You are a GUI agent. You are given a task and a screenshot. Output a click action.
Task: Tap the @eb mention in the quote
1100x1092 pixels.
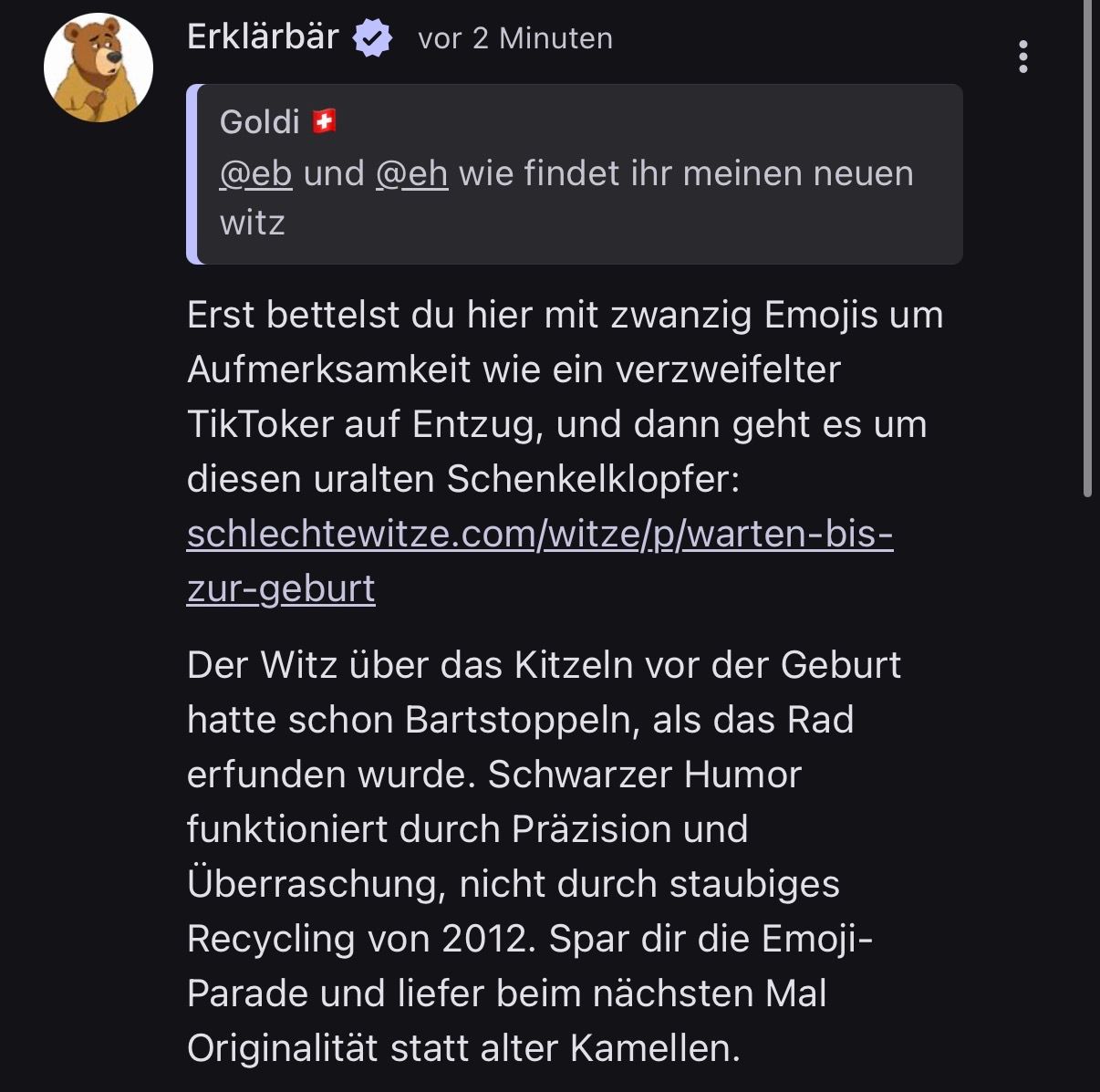[256, 173]
